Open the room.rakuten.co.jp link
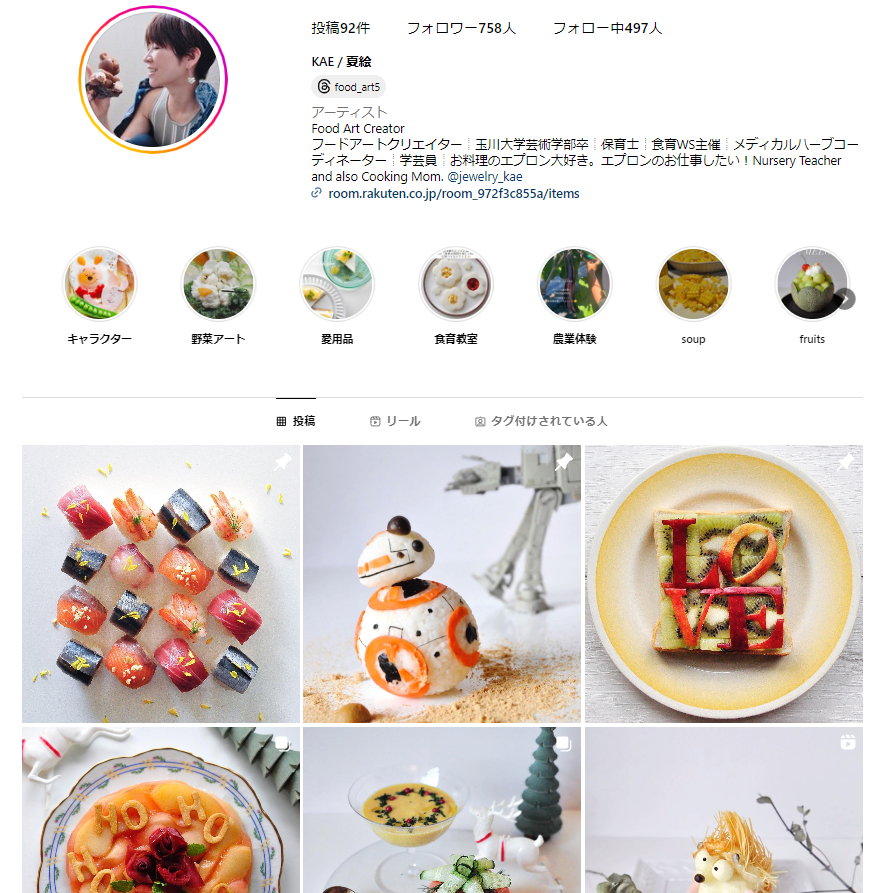This screenshot has width=885, height=893. pyautogui.click(x=453, y=194)
